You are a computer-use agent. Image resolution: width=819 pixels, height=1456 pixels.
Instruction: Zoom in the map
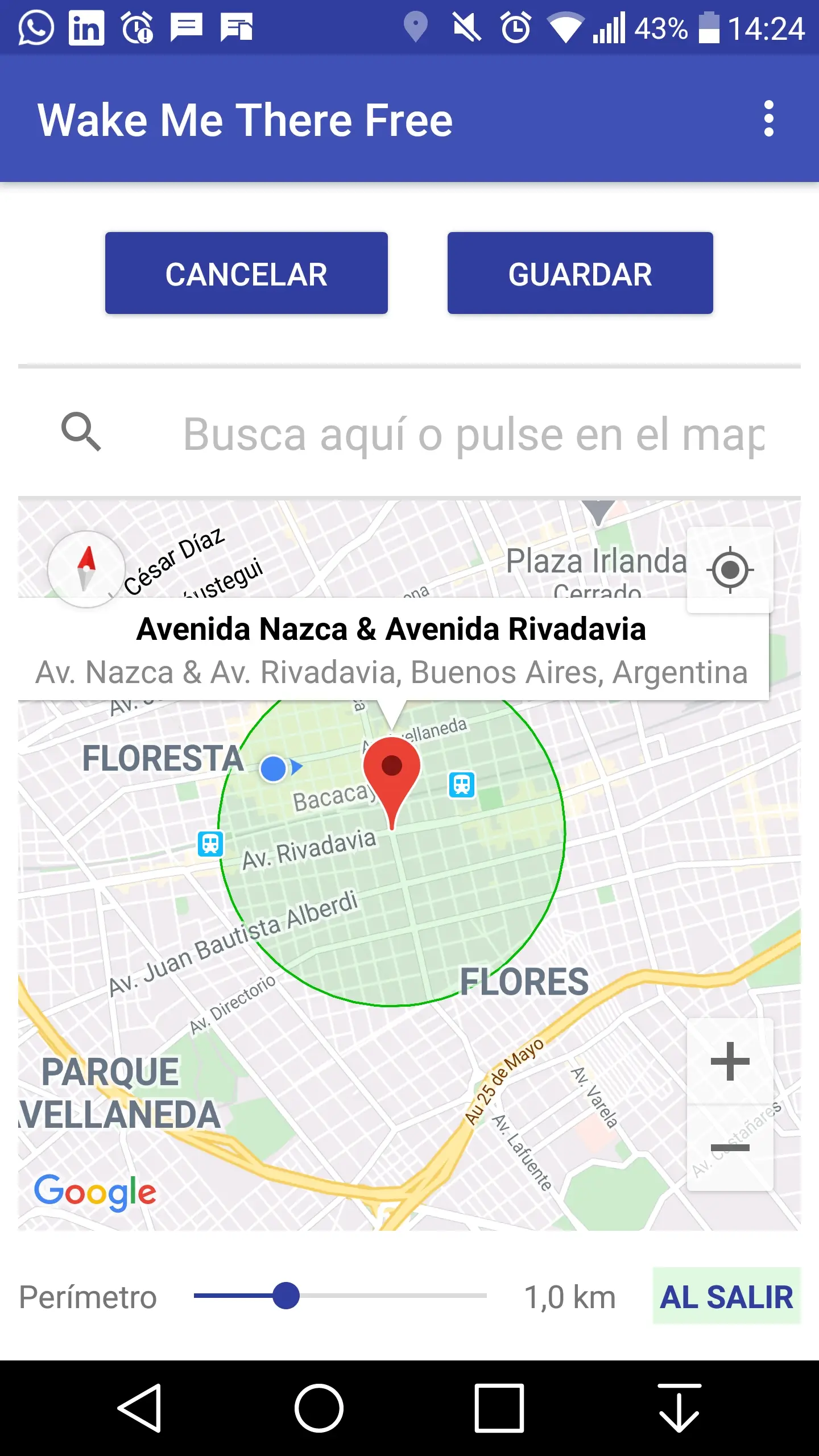(730, 1061)
